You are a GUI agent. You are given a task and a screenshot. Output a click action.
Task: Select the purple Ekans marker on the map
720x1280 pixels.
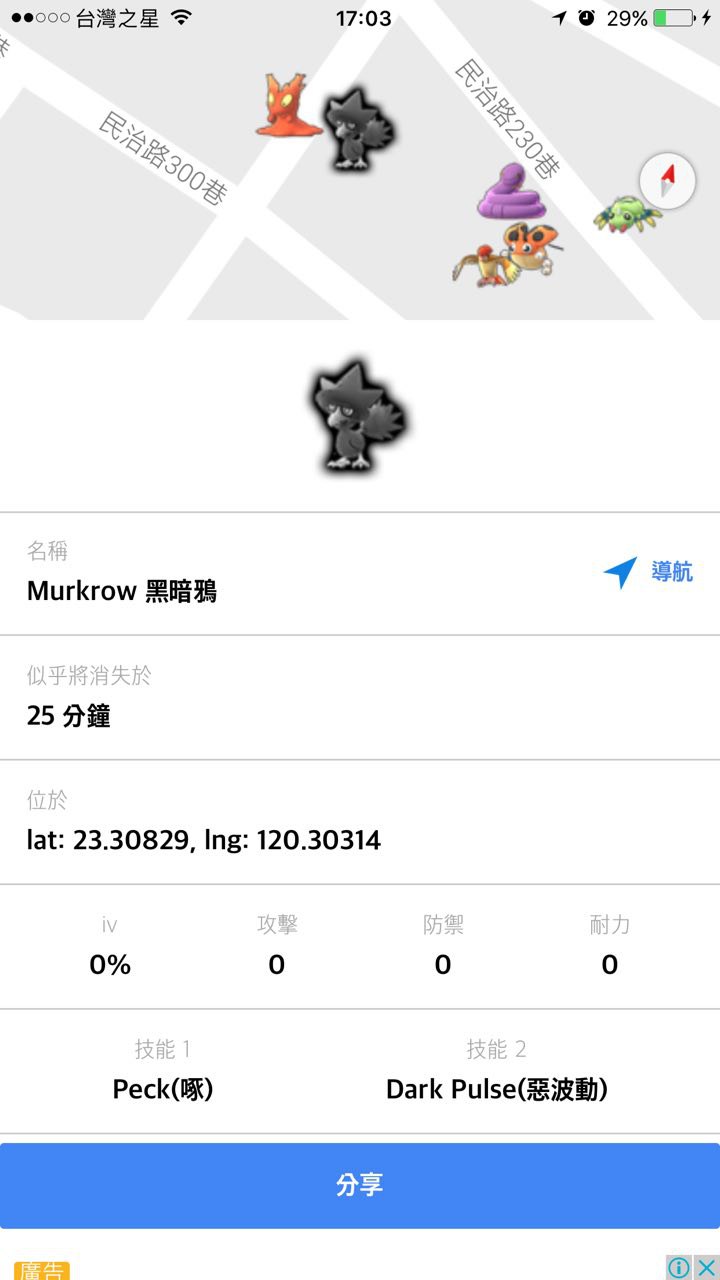pos(508,192)
